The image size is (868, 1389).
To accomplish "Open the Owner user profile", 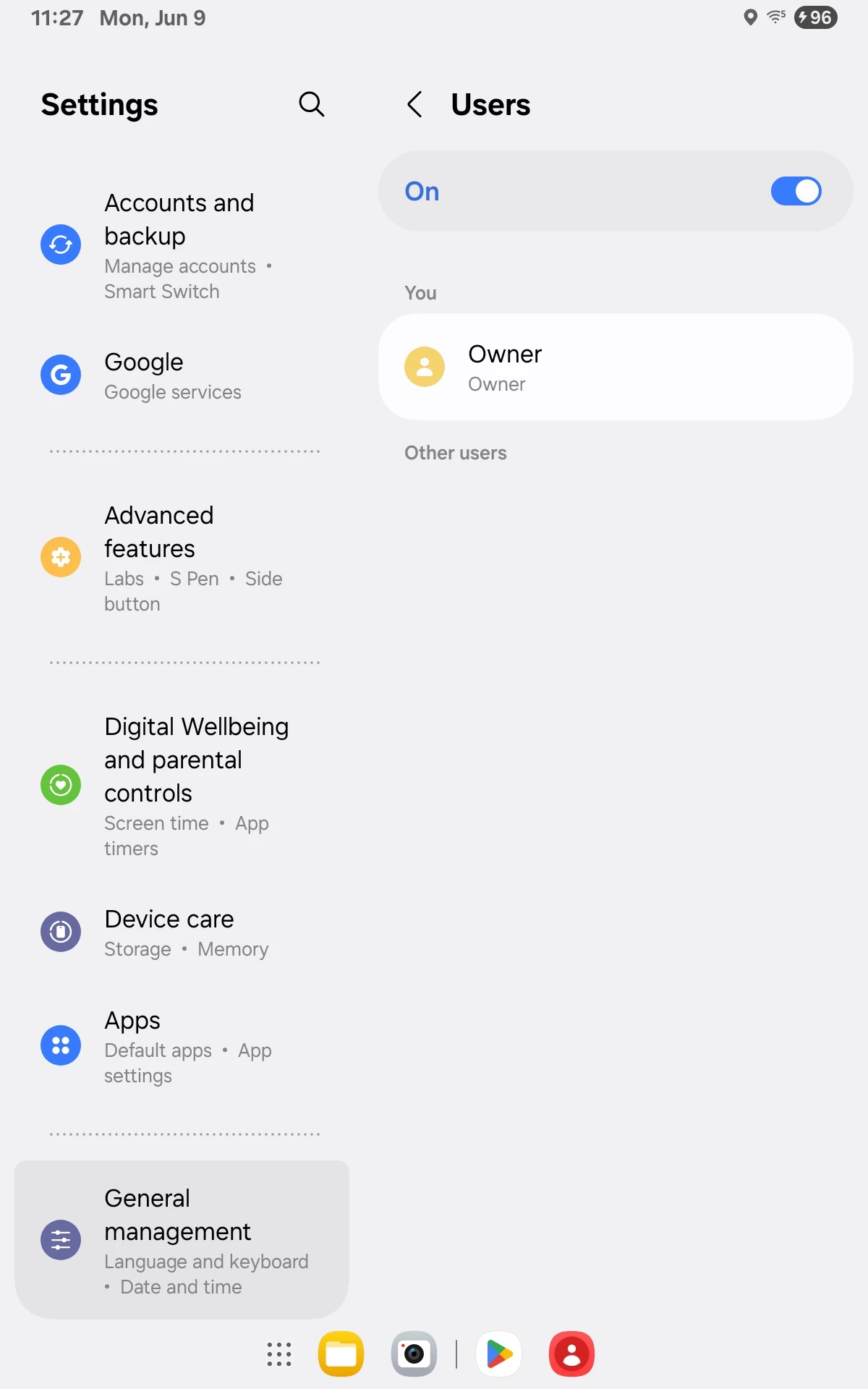I will coord(615,367).
